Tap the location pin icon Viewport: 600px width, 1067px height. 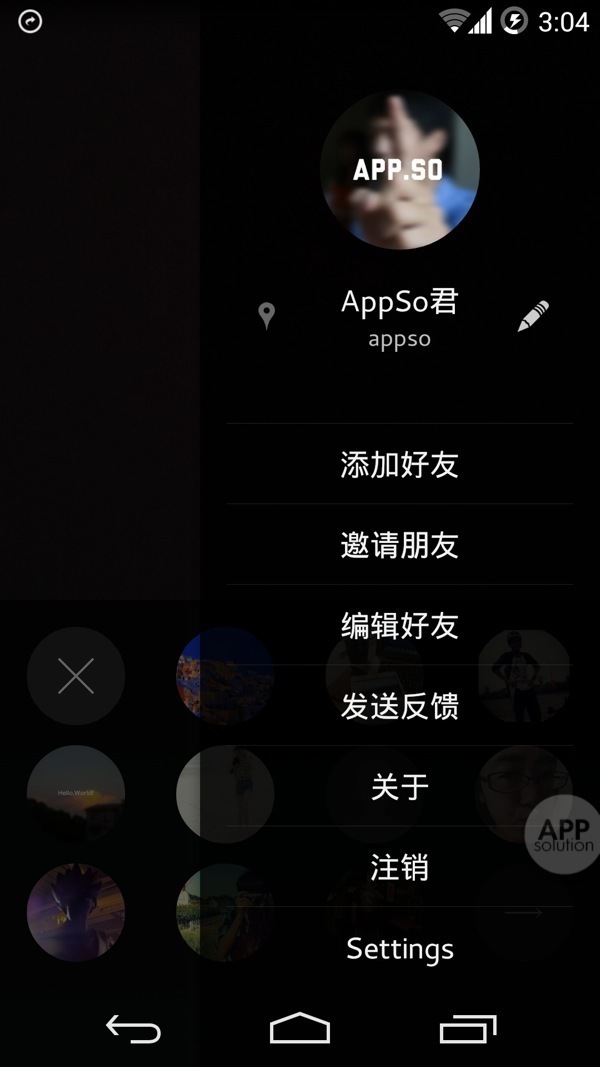pyautogui.click(x=266, y=316)
